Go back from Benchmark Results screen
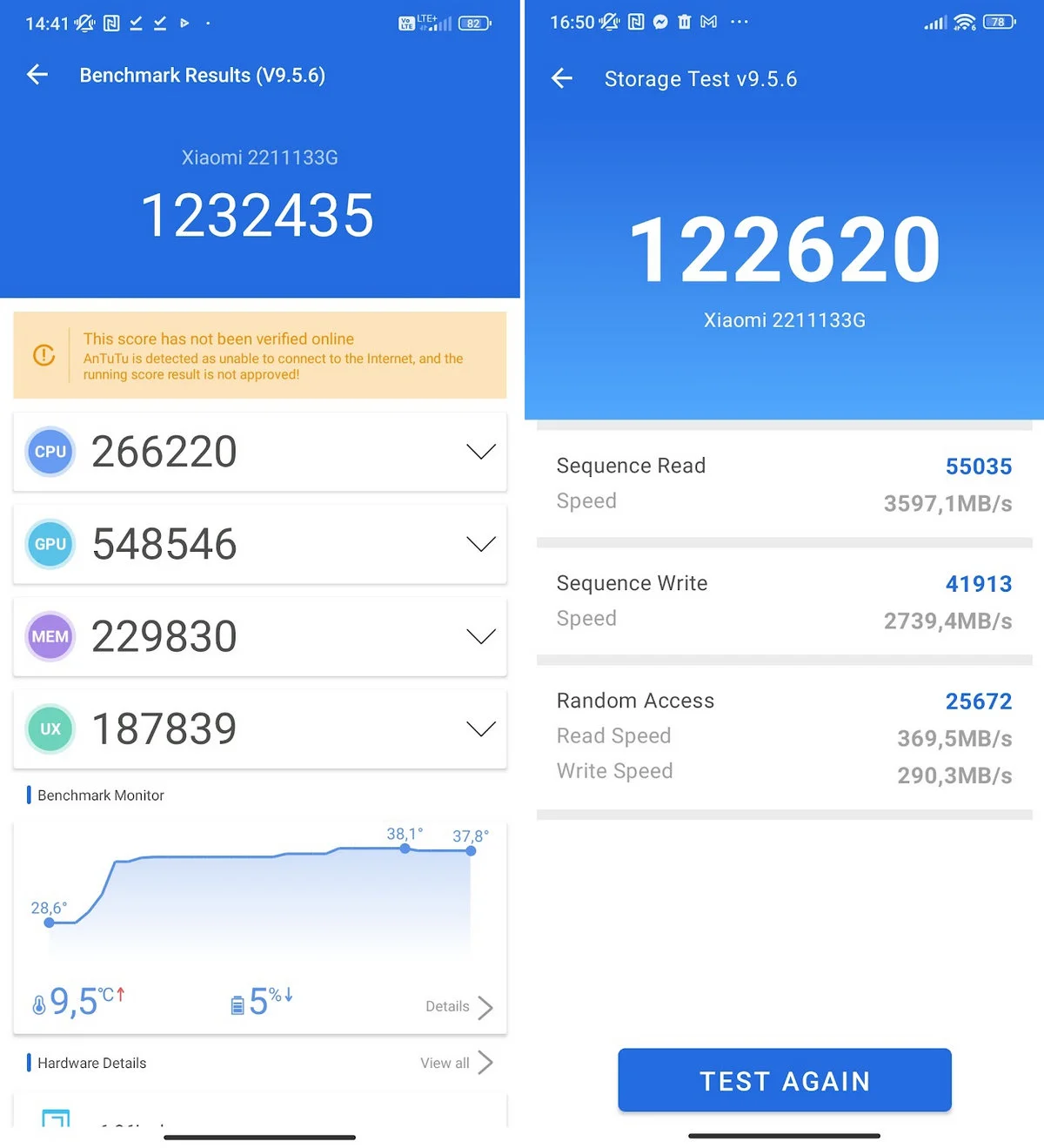The width and height of the screenshot is (1044, 1148). click(37, 75)
